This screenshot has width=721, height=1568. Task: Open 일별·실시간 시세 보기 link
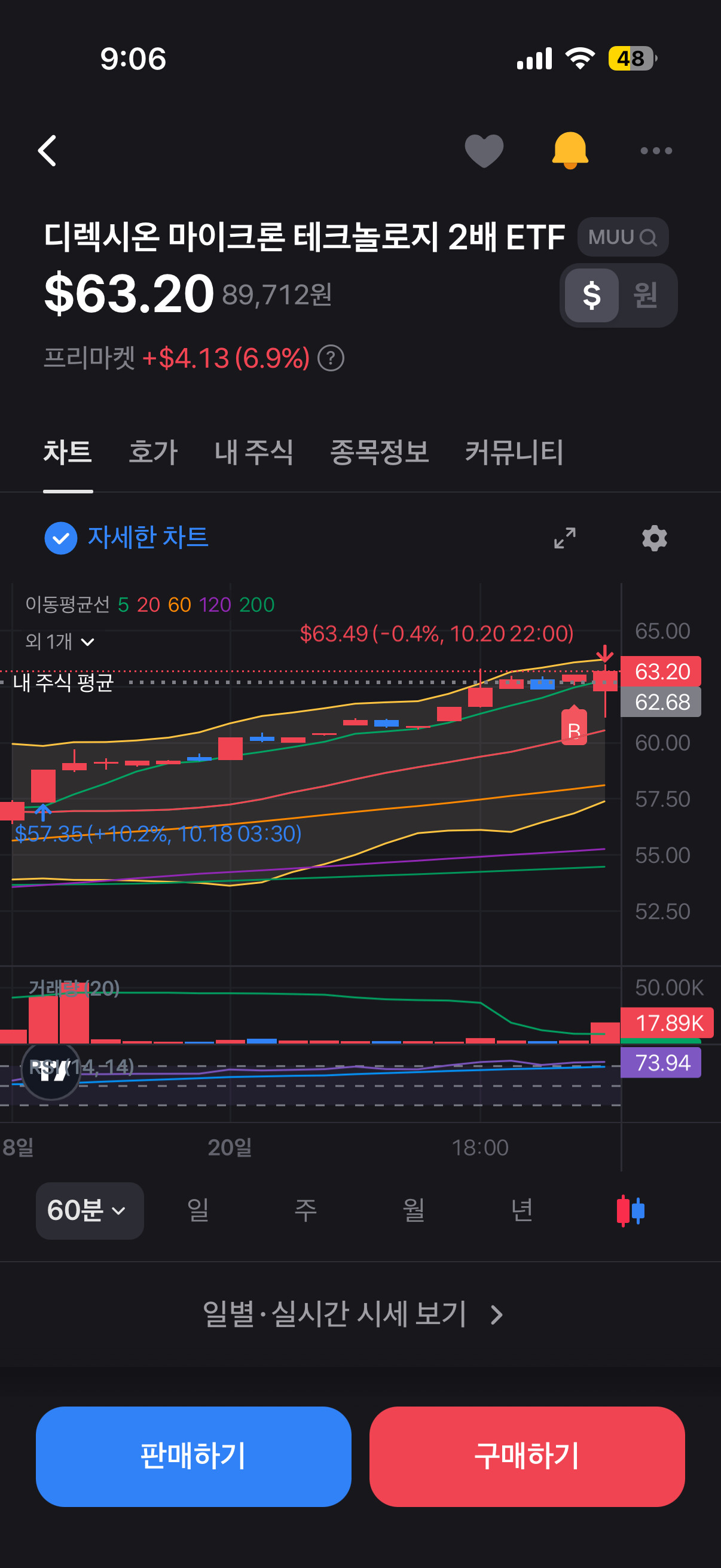[353, 1315]
